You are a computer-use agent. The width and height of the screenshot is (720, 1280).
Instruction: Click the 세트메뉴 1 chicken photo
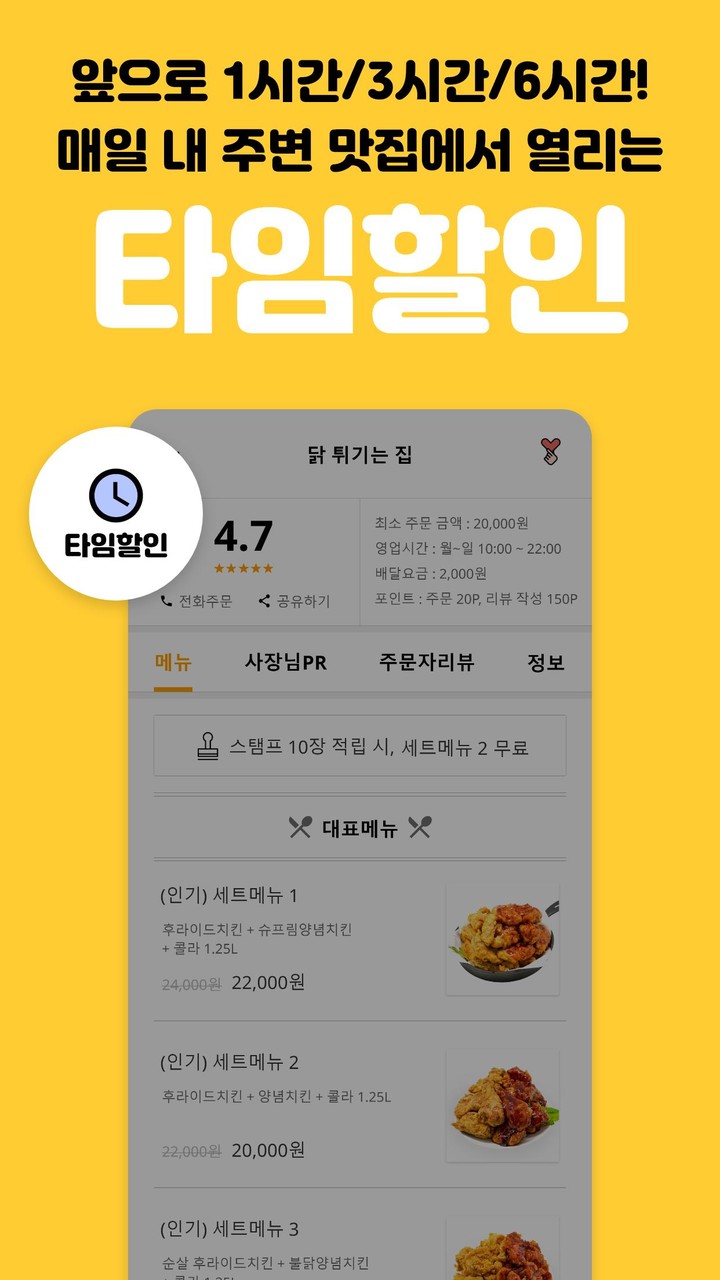pos(502,938)
